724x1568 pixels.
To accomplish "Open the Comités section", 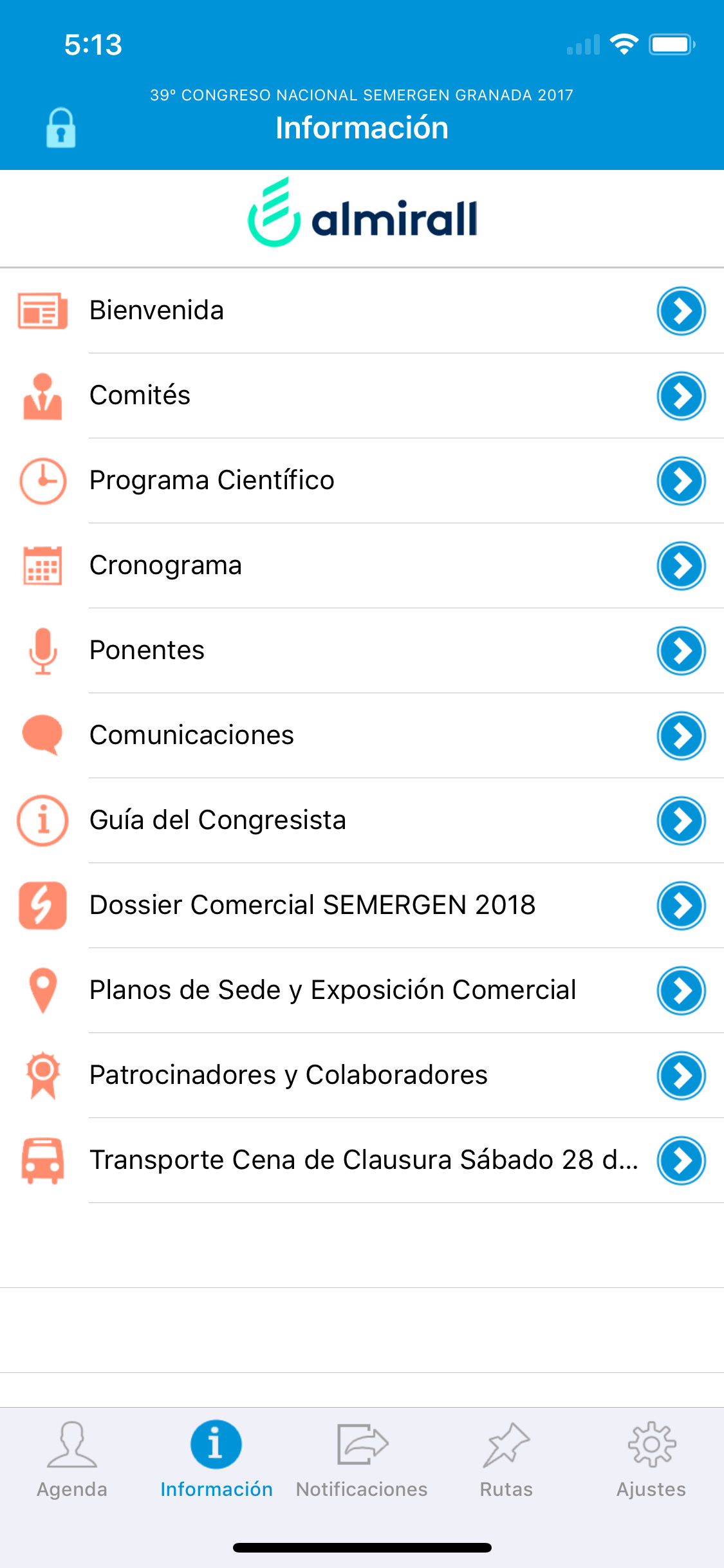I will pos(362,396).
